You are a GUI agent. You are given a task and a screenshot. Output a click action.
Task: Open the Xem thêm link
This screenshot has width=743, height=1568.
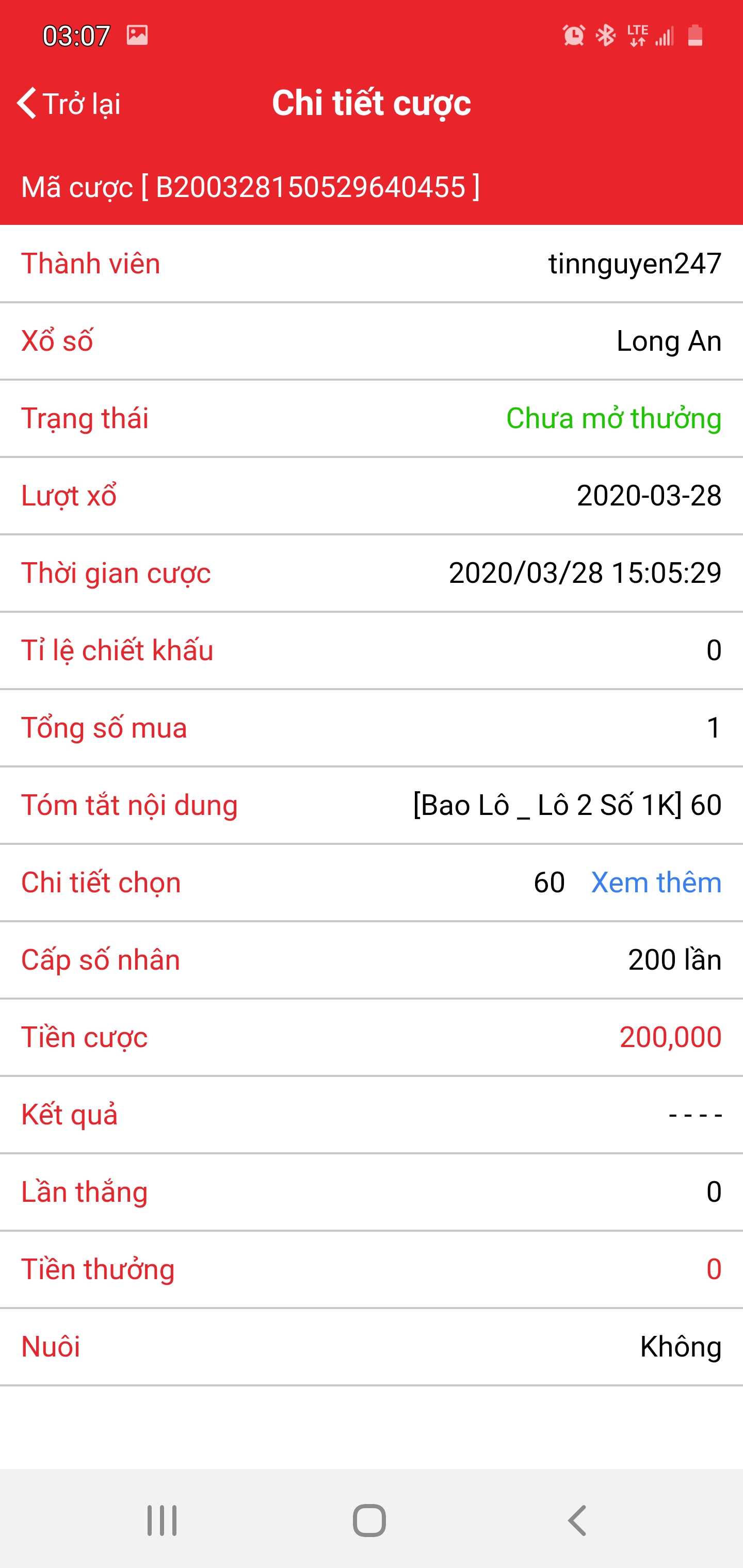pos(656,882)
